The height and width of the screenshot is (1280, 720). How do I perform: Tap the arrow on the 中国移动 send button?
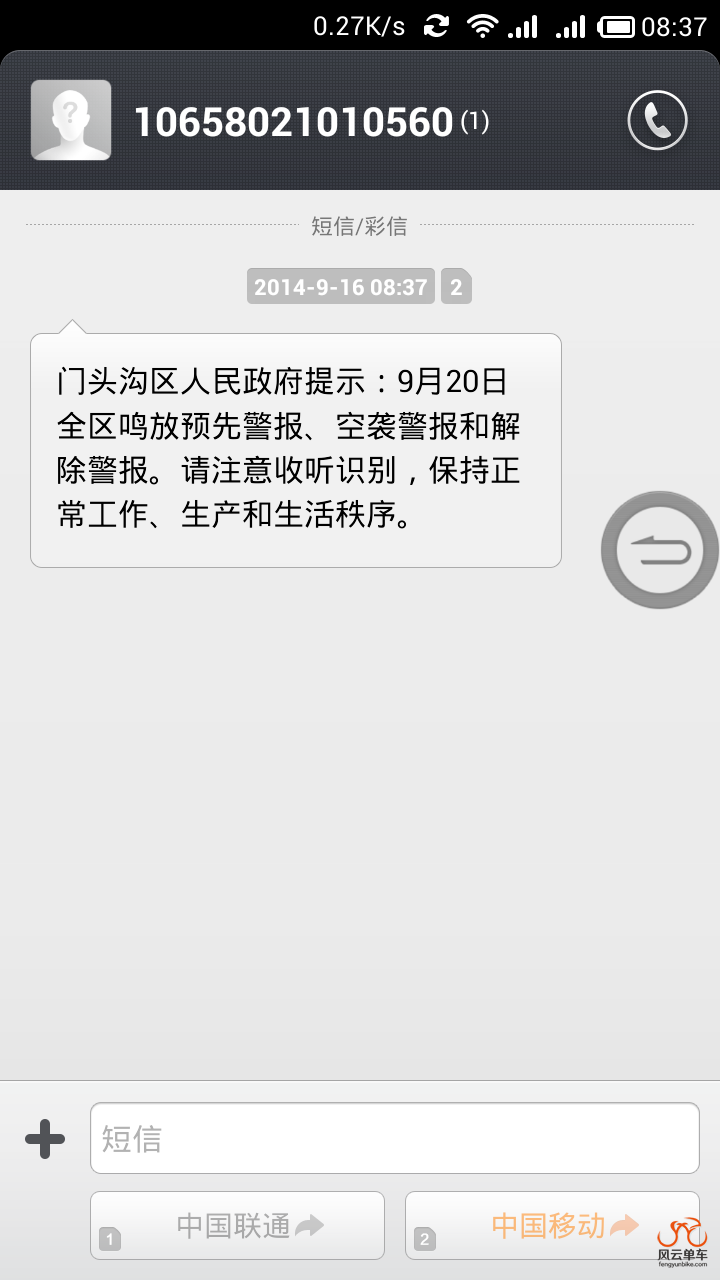coord(625,1225)
